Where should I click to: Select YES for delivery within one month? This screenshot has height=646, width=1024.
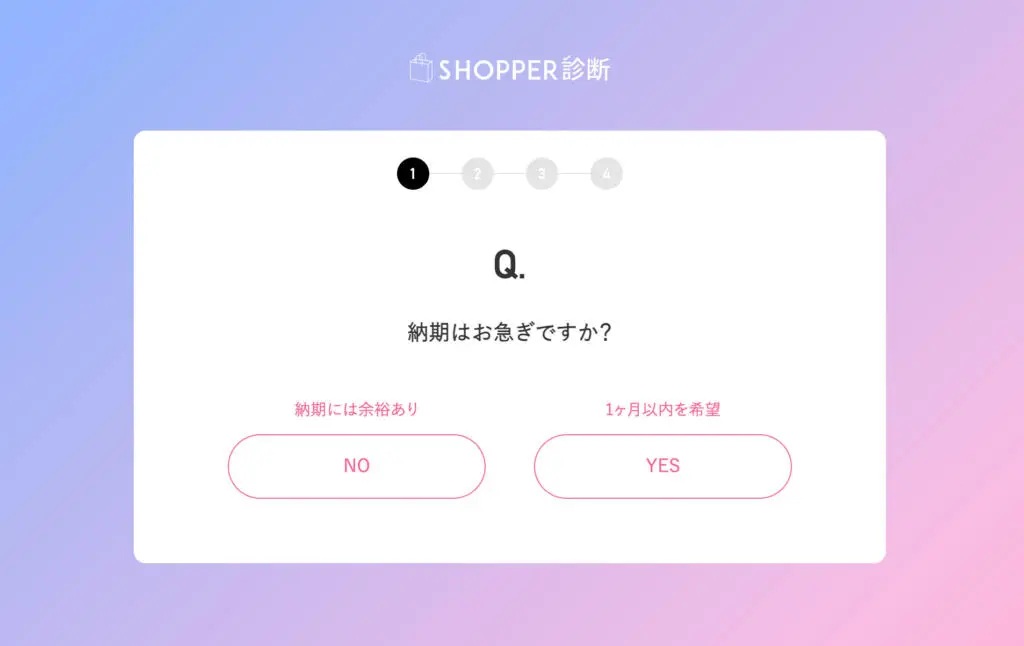(x=662, y=466)
